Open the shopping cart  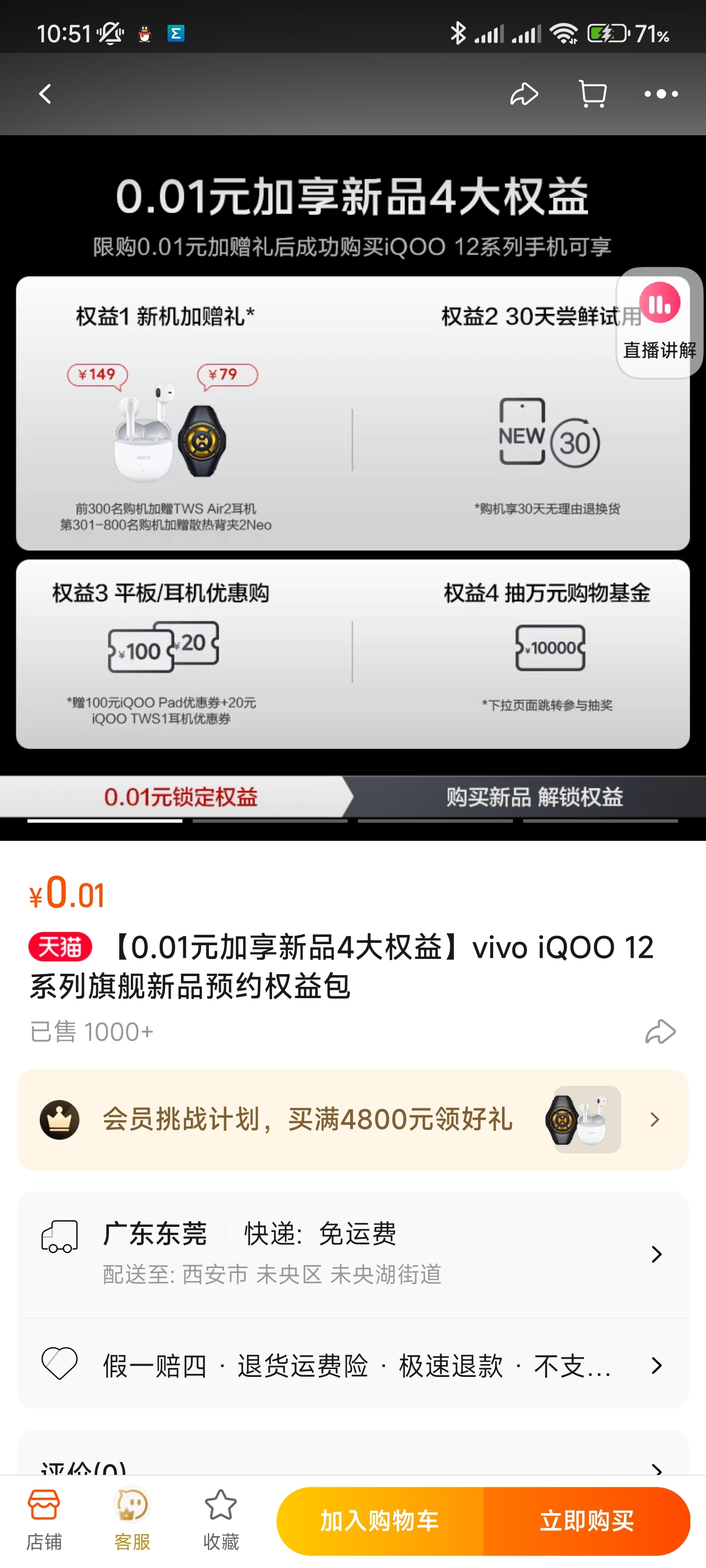click(592, 95)
